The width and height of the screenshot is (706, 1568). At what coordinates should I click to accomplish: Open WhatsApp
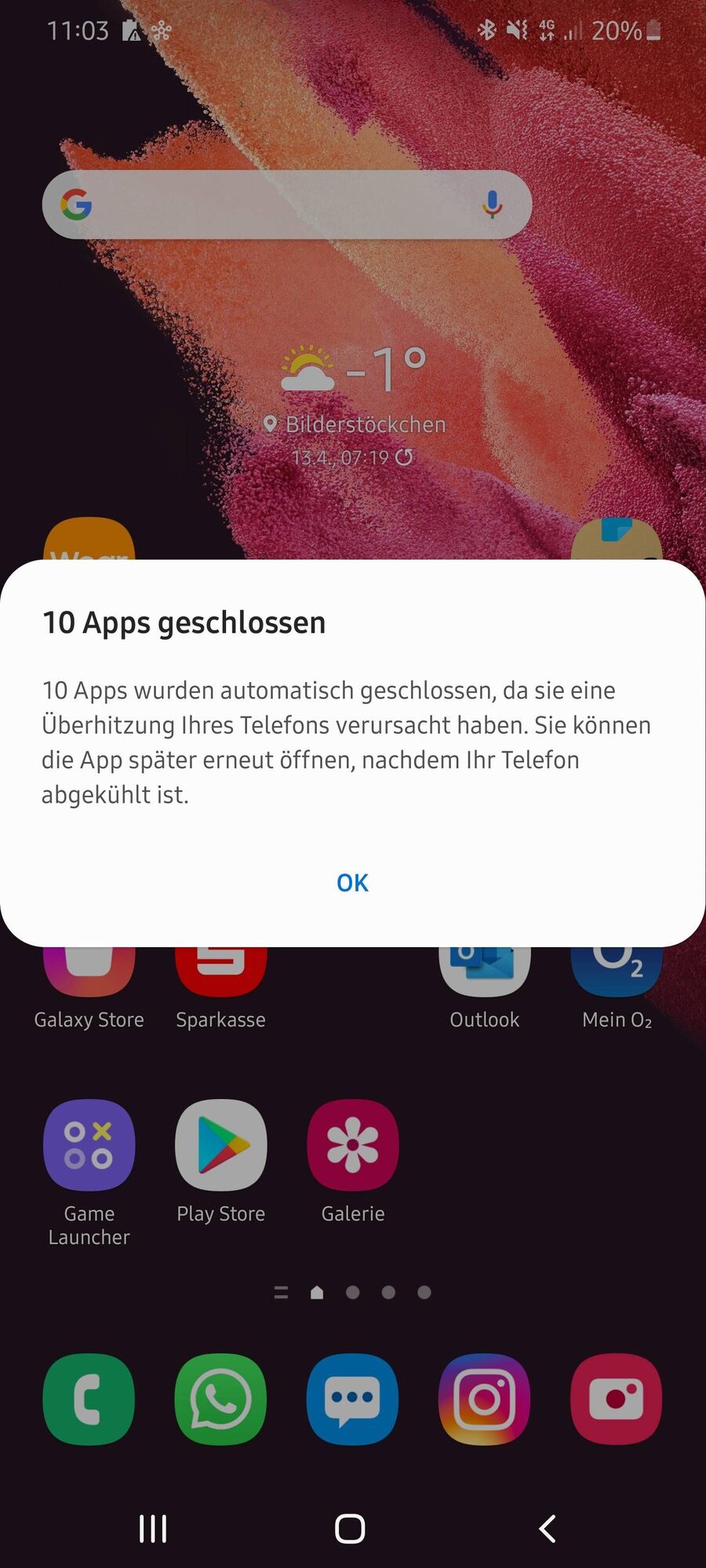[220, 1400]
